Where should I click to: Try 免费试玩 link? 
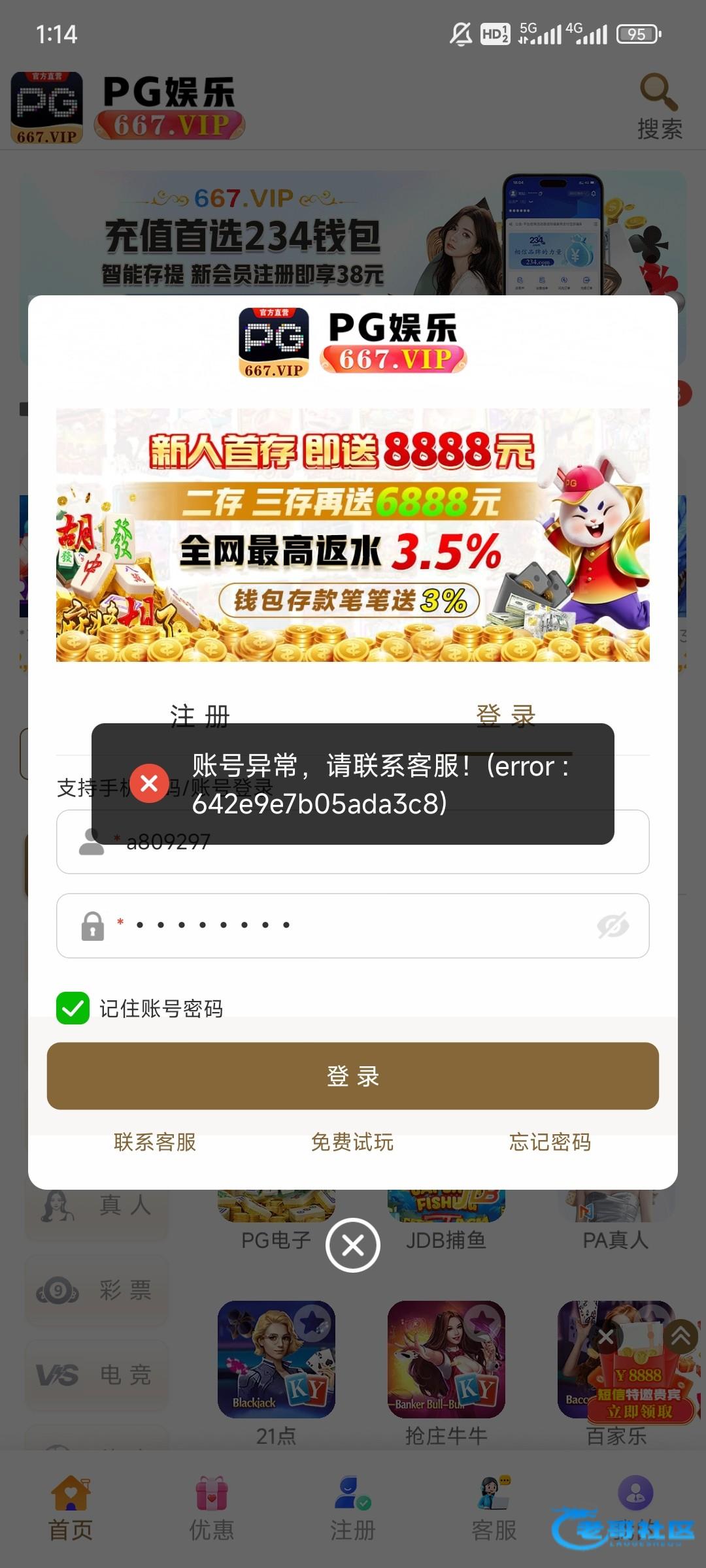coord(352,1142)
